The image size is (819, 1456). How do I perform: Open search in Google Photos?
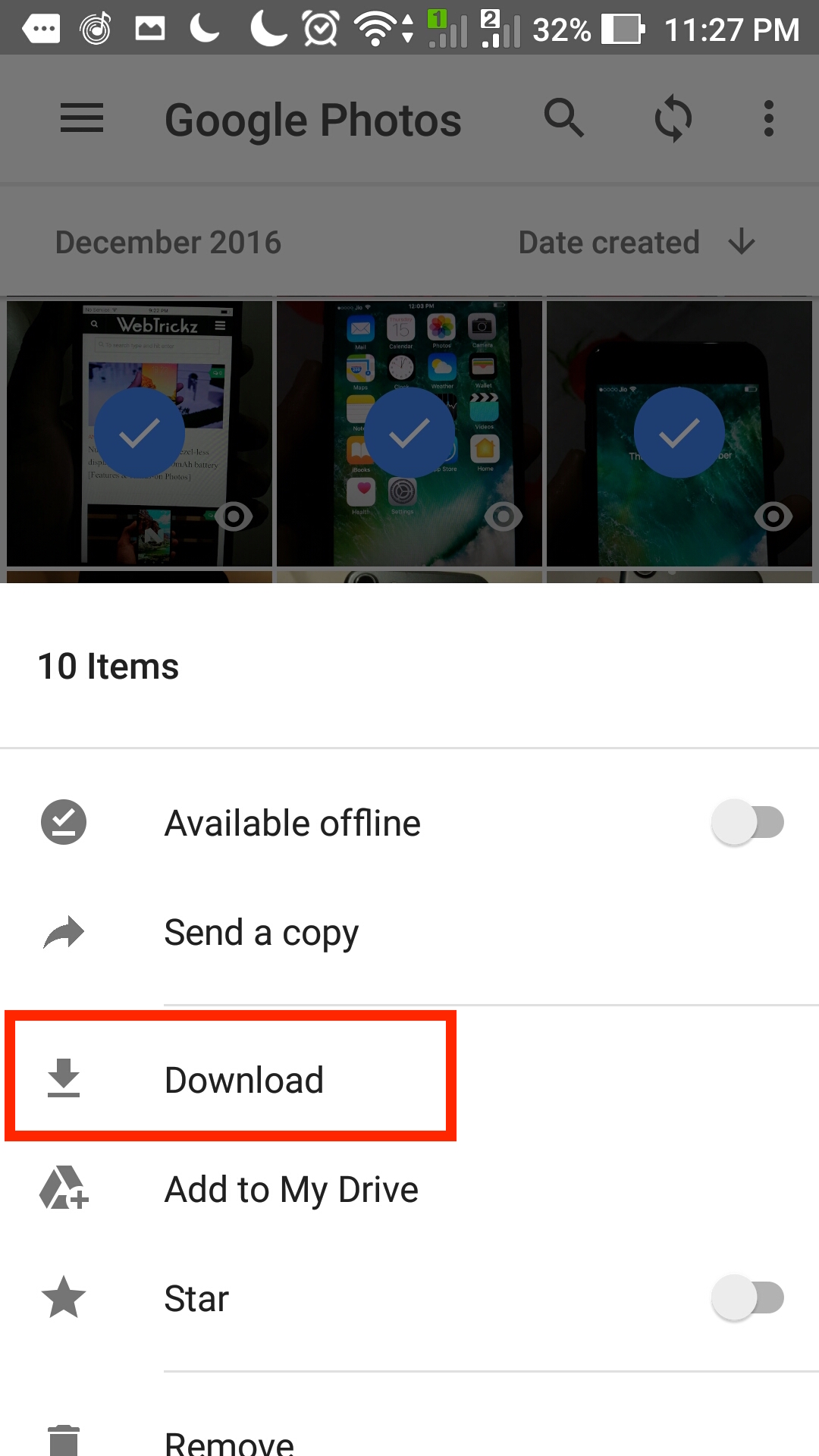pos(563,118)
